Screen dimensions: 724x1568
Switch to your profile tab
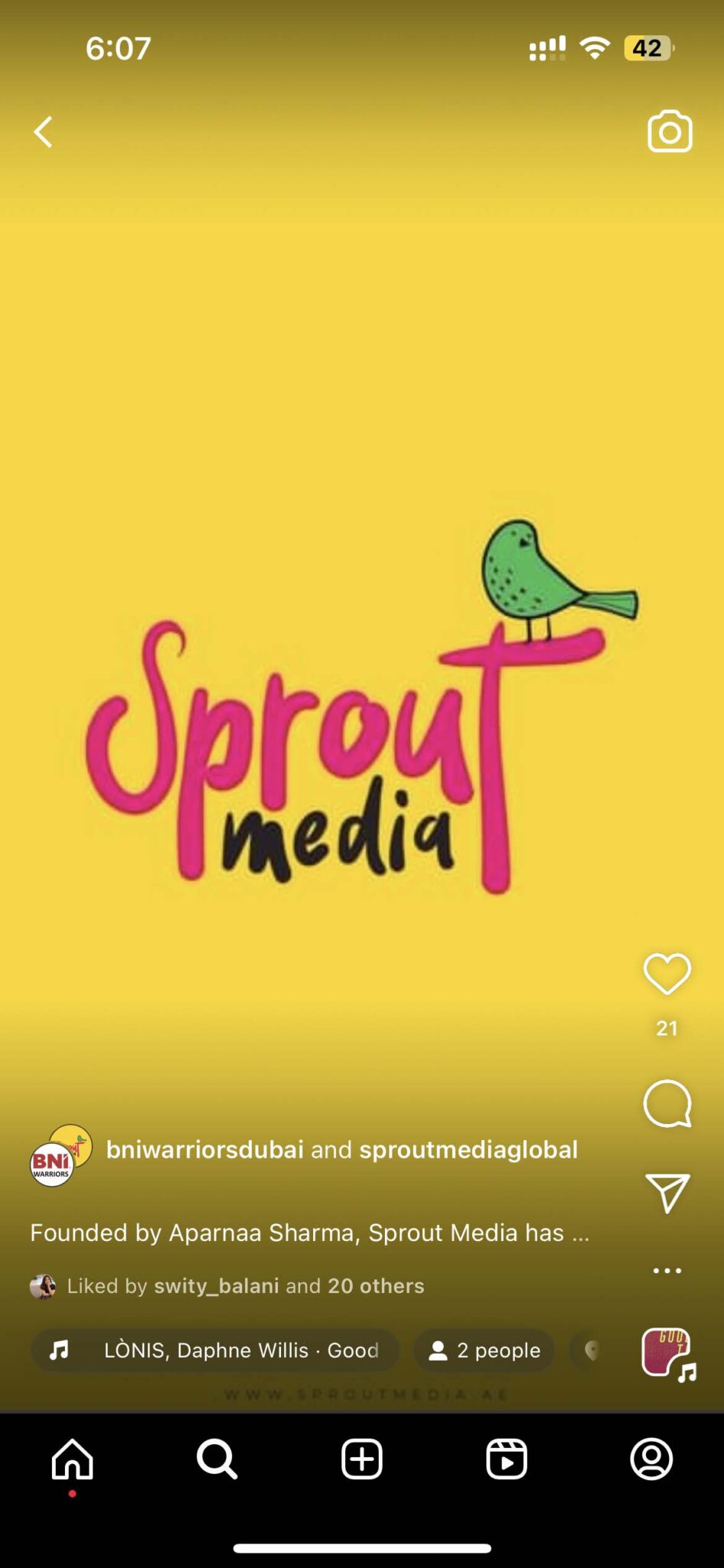tap(650, 1460)
